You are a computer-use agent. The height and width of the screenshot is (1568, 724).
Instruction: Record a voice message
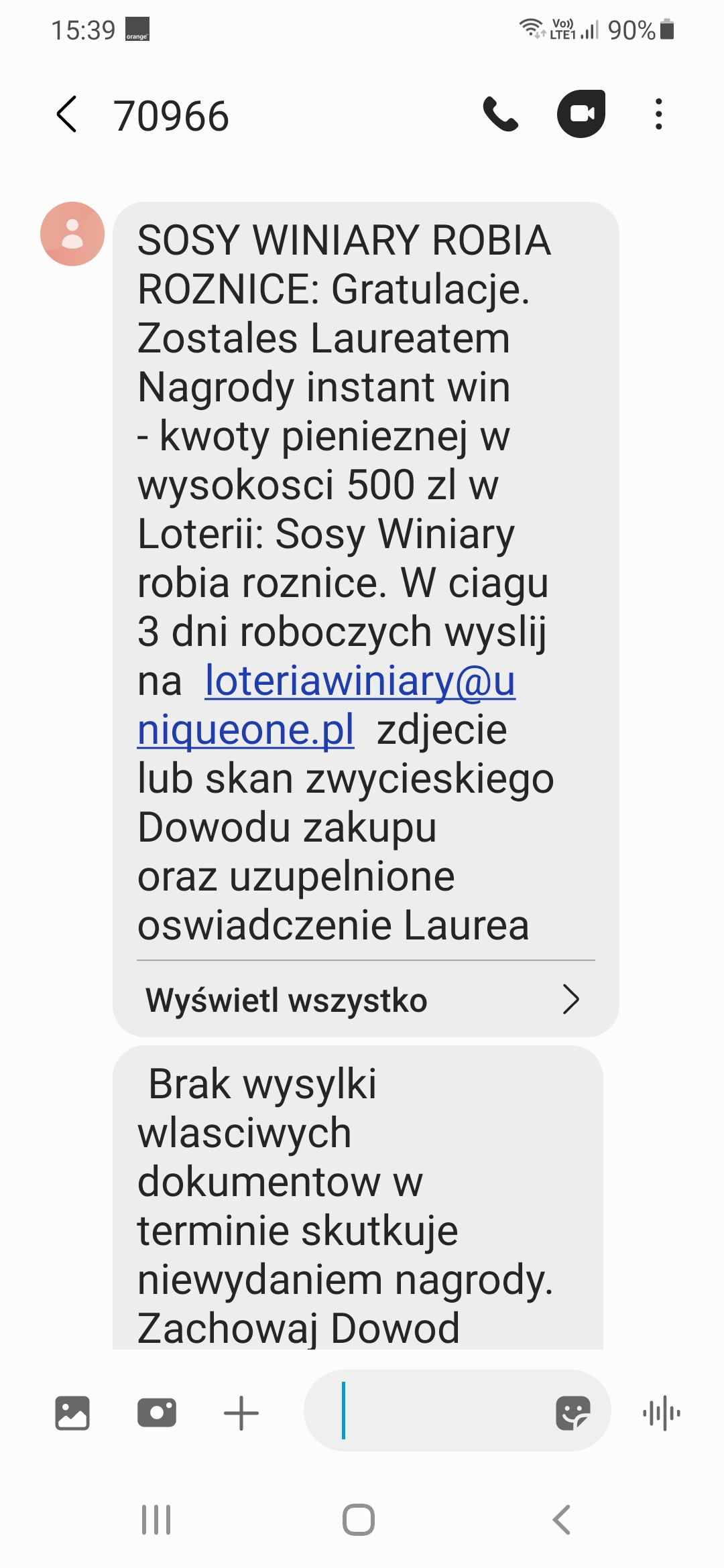[x=662, y=1413]
